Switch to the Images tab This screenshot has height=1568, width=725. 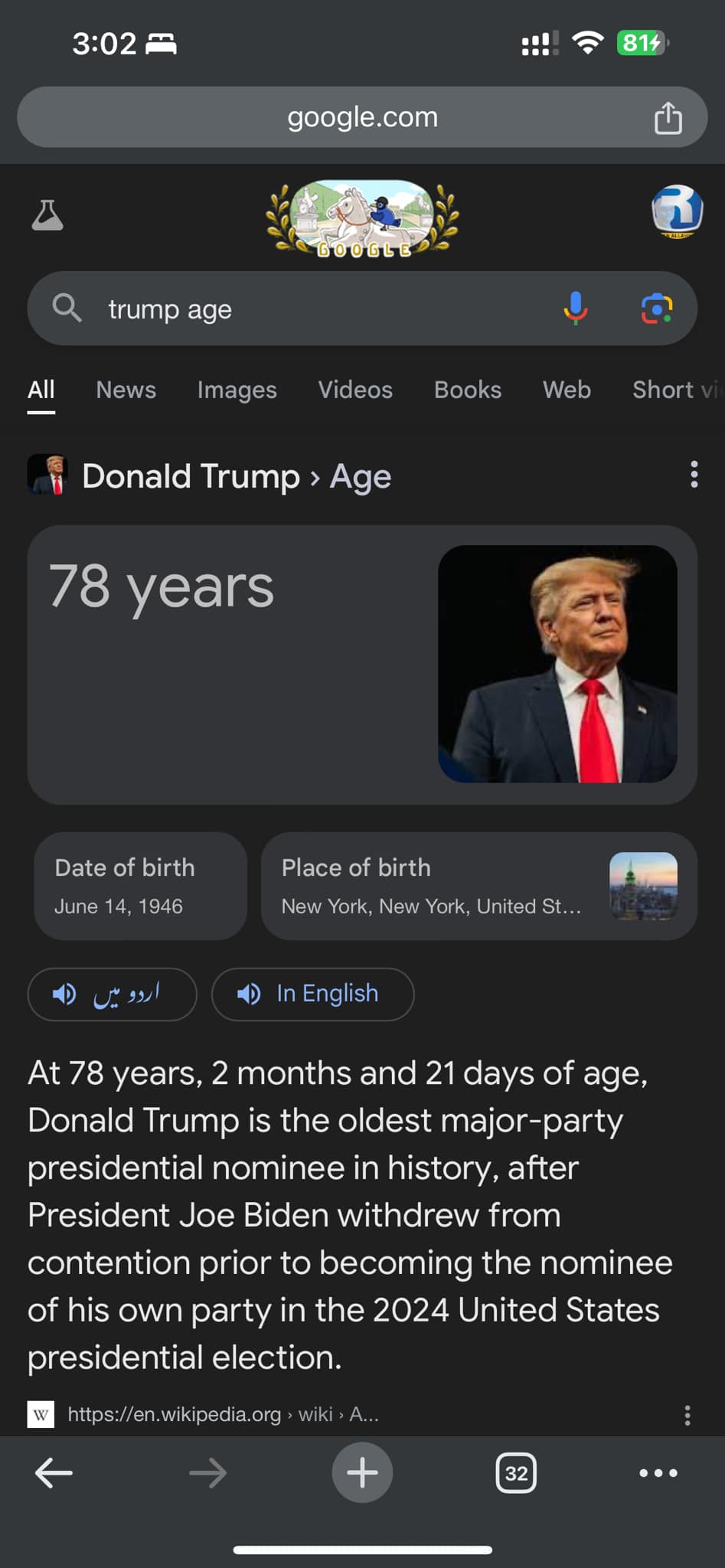(x=237, y=390)
